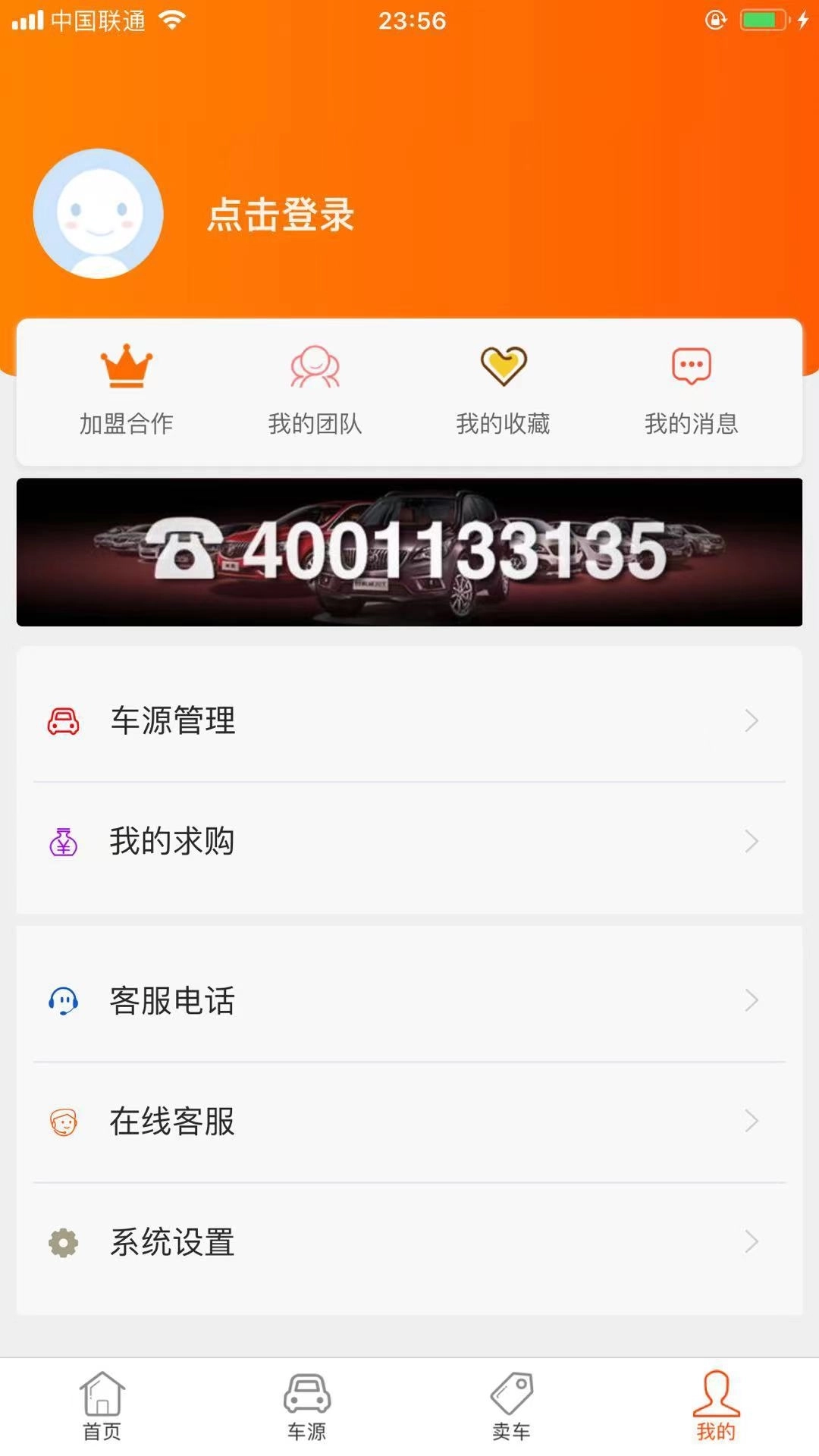Open 系统设置 using its chevron
Image resolution: width=819 pixels, height=1456 pixels.
point(752,1241)
